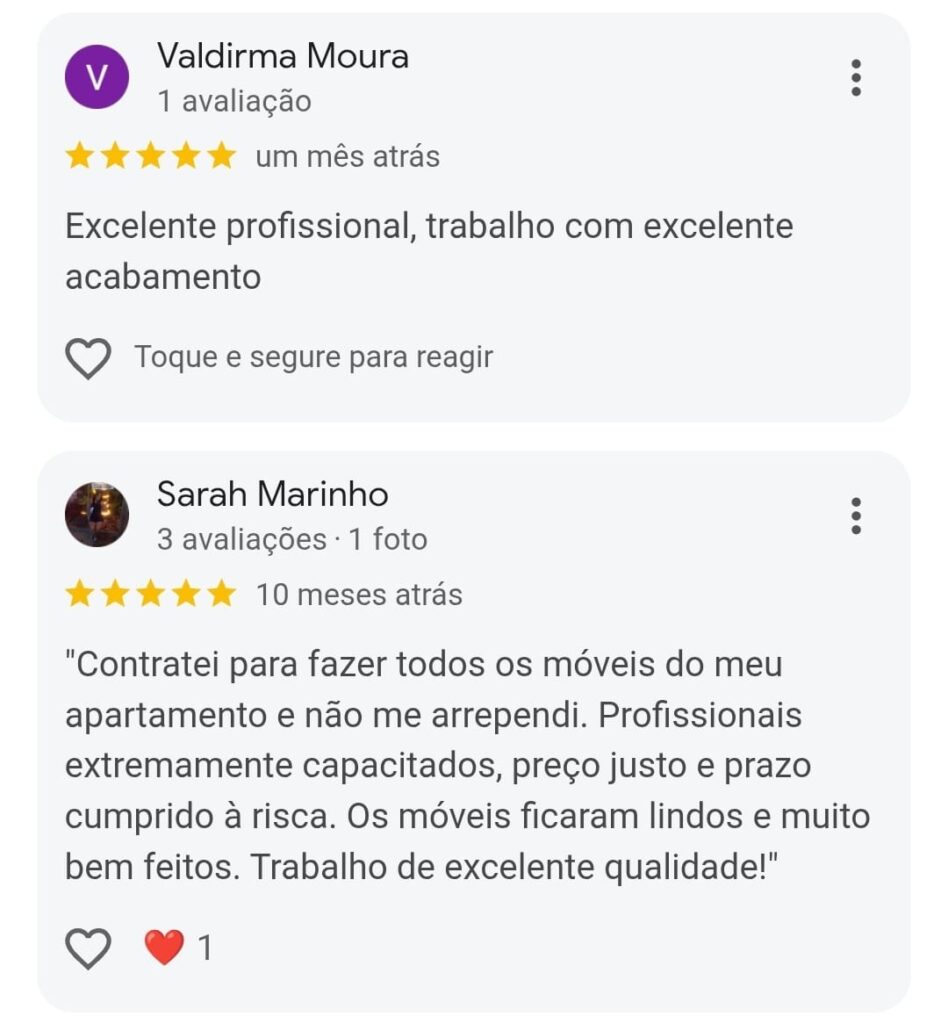Screen dimensions: 948x1024
Task: View Sarah Marinho's profile photo
Action: [97, 515]
